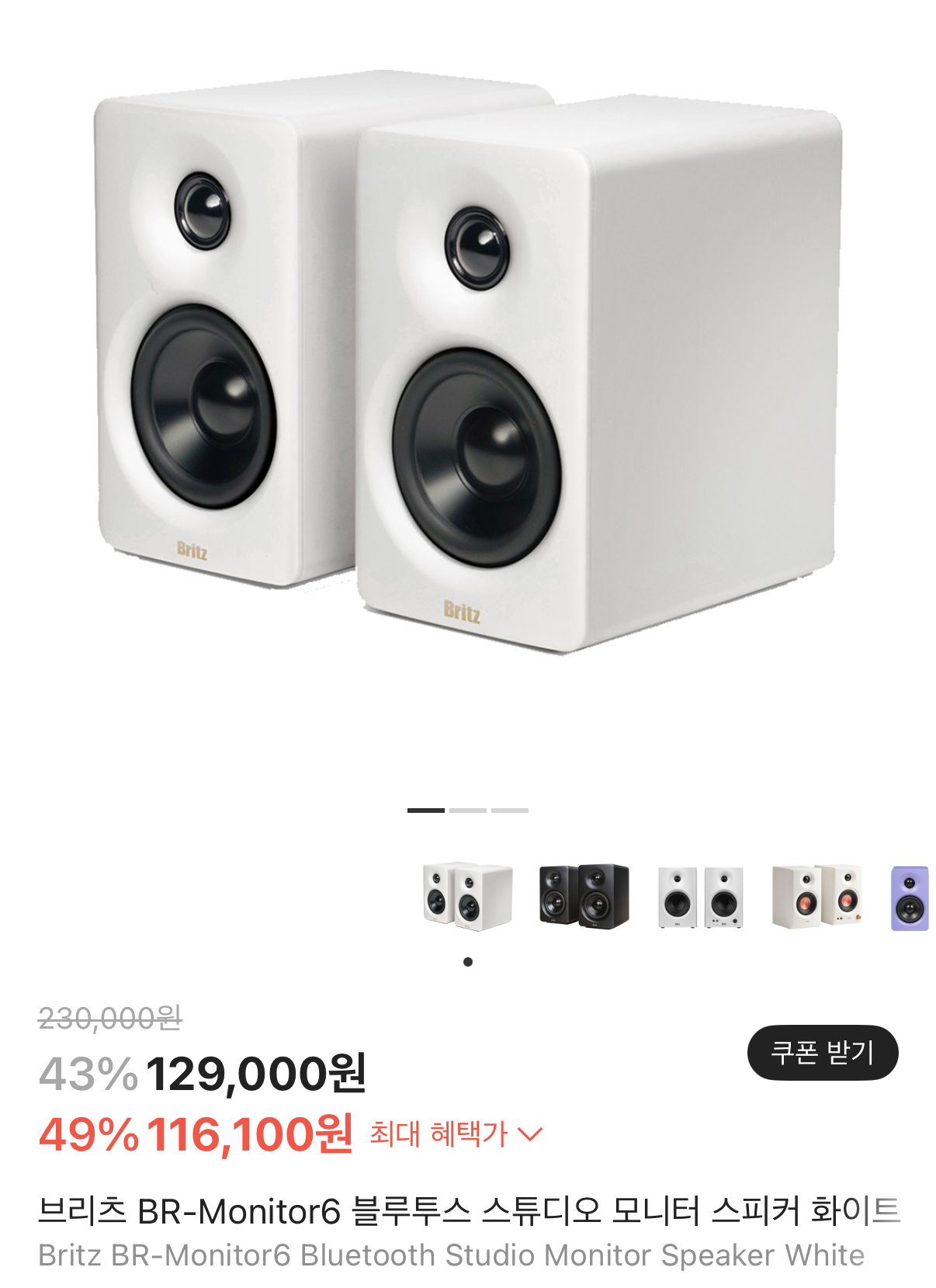Tap the 쿠폰 받기 coupon button
Image resolution: width=936 pixels, height=1288 pixels.
[x=823, y=1052]
